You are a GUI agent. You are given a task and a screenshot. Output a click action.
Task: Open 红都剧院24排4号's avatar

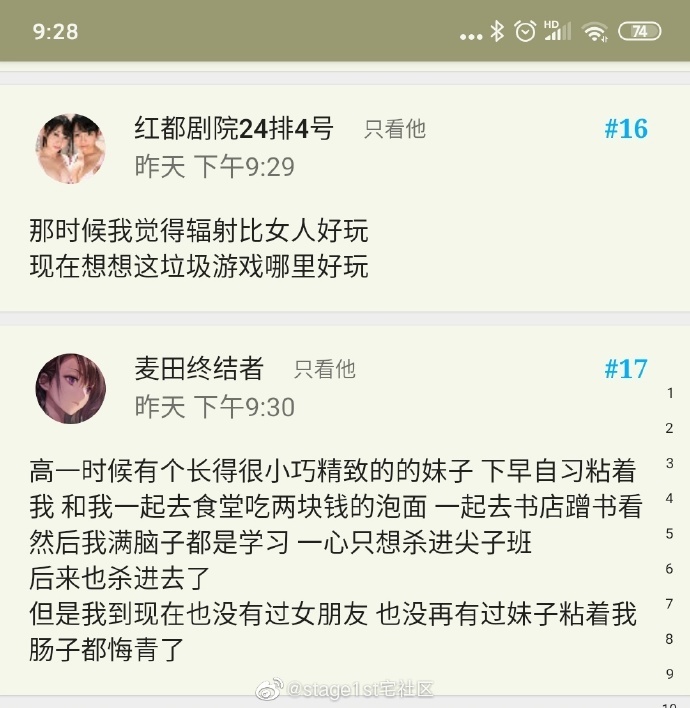(71, 148)
